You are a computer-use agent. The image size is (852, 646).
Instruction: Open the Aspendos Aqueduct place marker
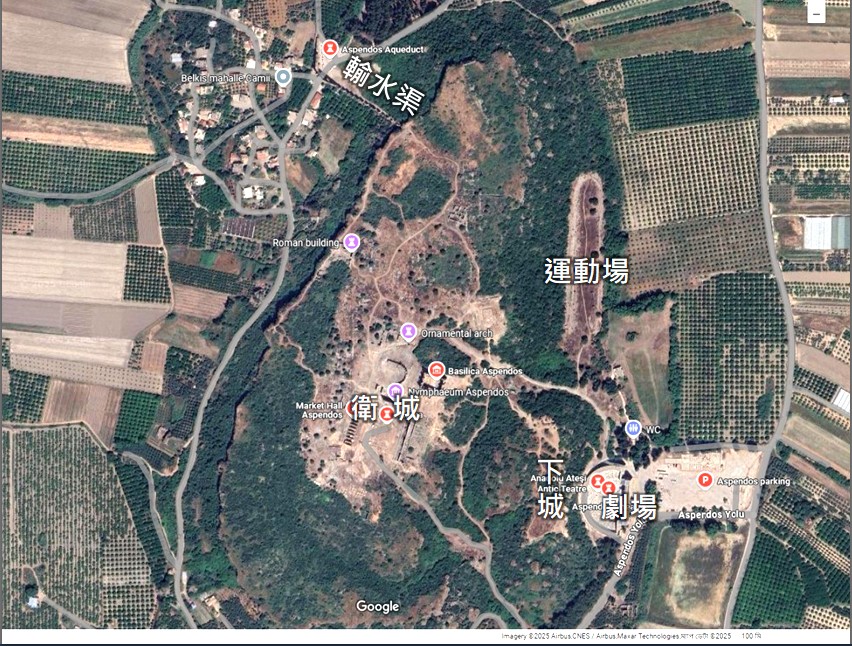pos(328,48)
